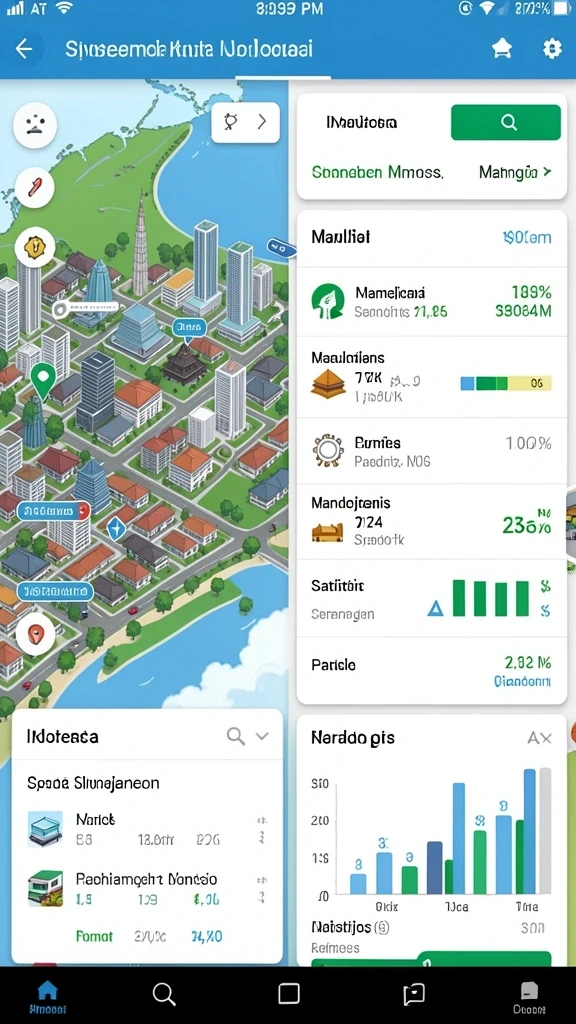
Task: Go back using the top-left arrow
Action: pyautogui.click(x=24, y=49)
